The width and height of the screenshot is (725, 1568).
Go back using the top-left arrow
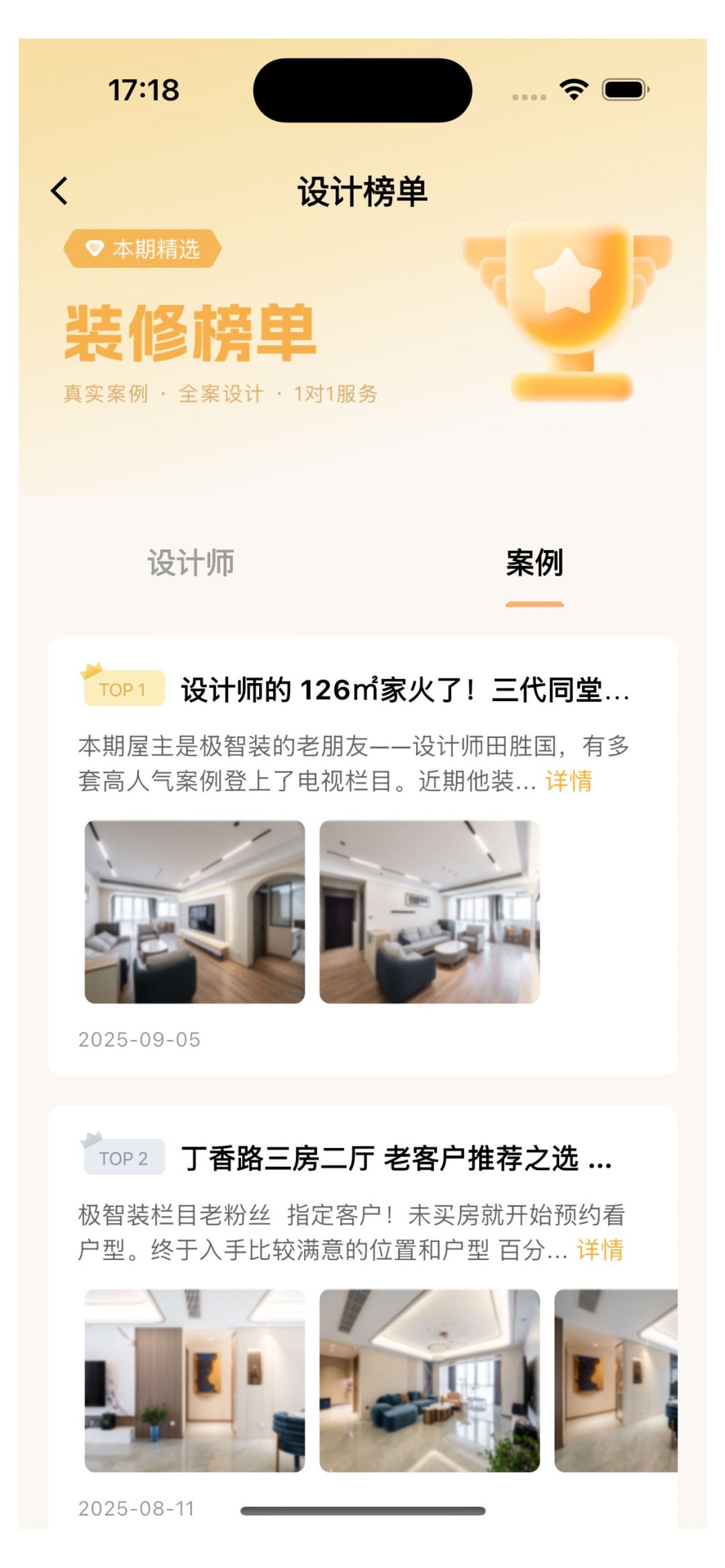[x=60, y=191]
